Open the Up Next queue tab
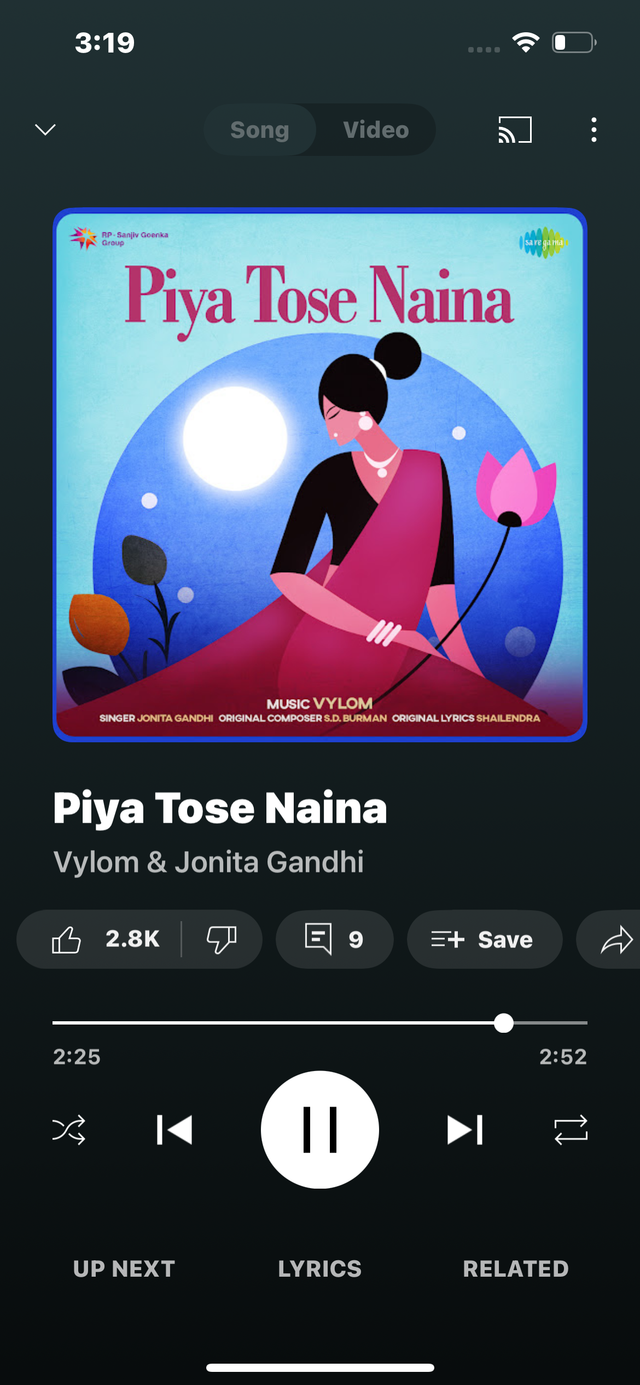This screenshot has height=1385, width=640. coord(124,1268)
